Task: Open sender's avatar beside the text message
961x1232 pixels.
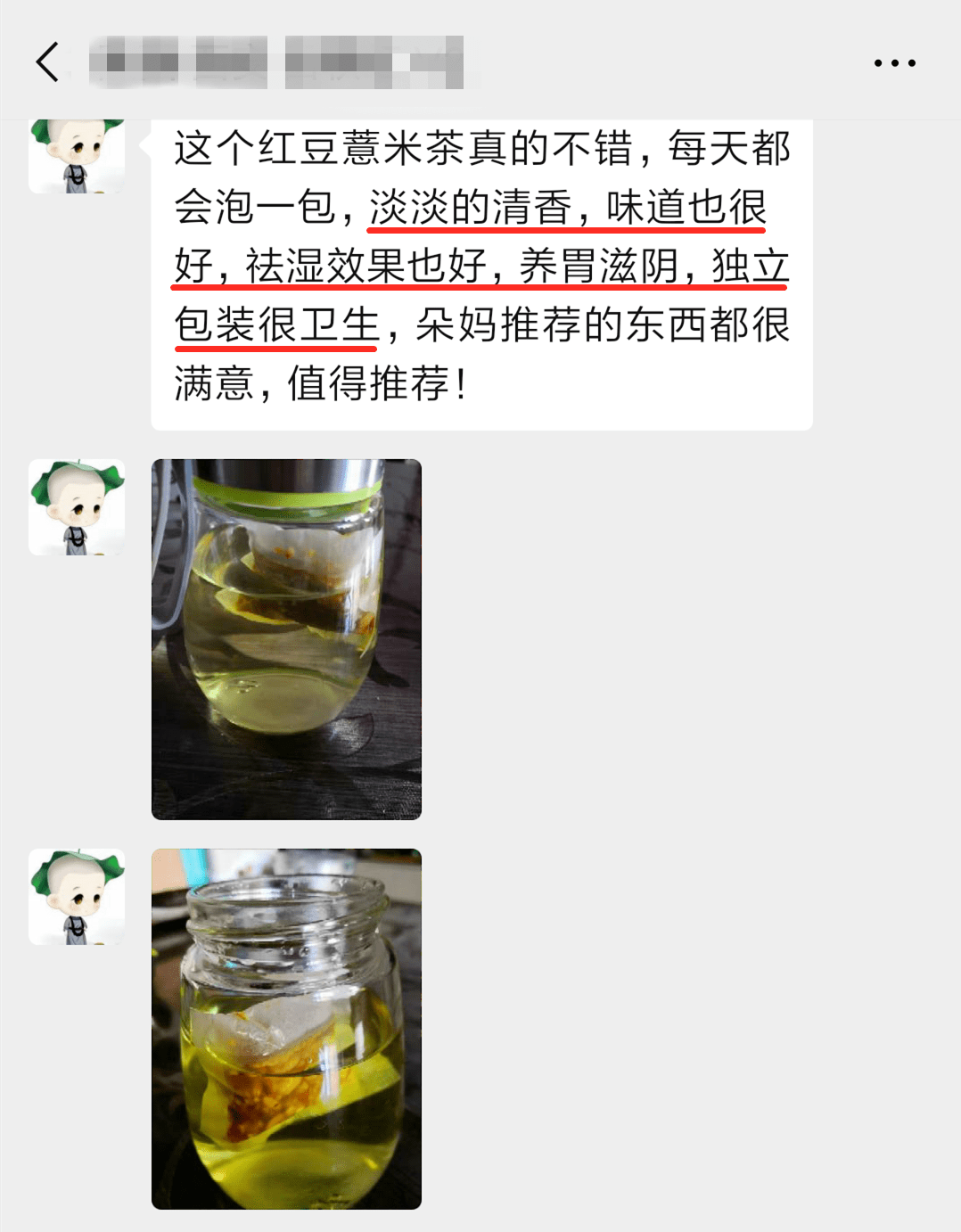Action: click(77, 157)
